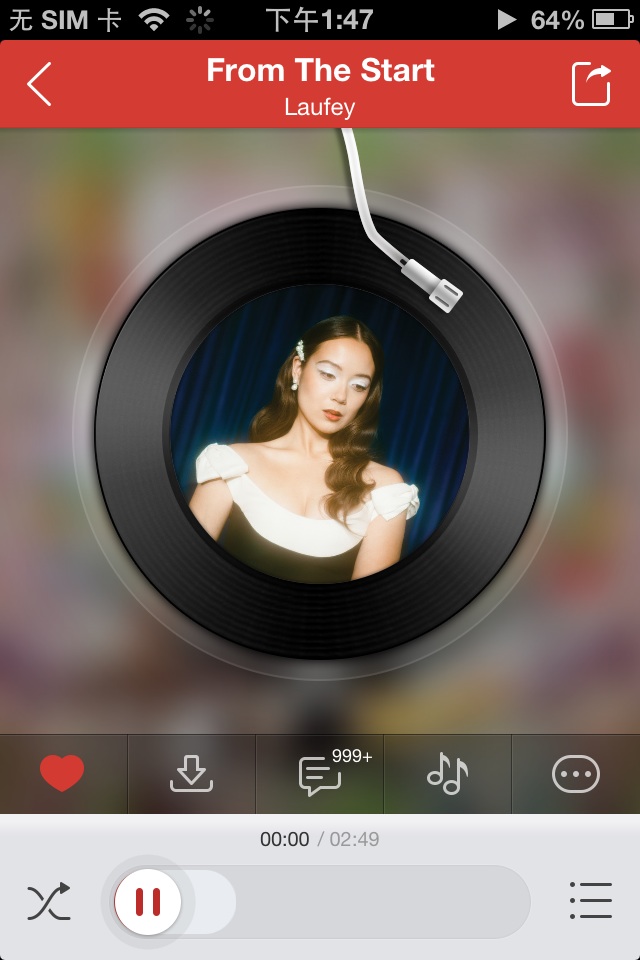Open the 999+ comments
640x960 pixels.
point(322,775)
